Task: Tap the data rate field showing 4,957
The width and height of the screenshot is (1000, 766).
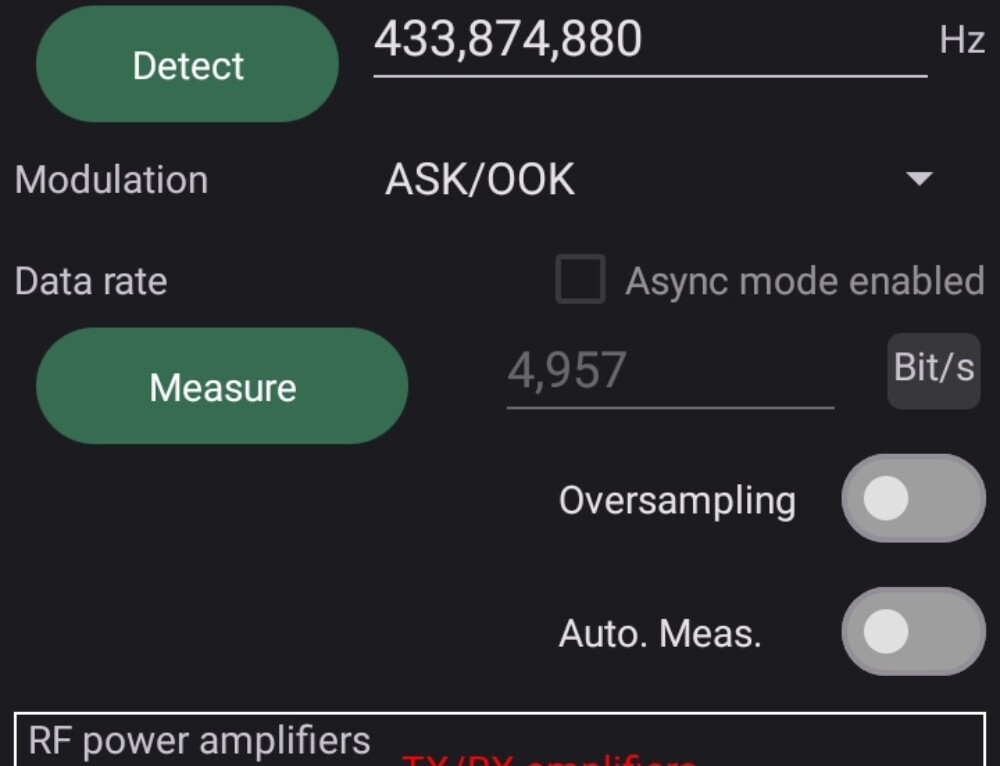Action: pos(668,372)
